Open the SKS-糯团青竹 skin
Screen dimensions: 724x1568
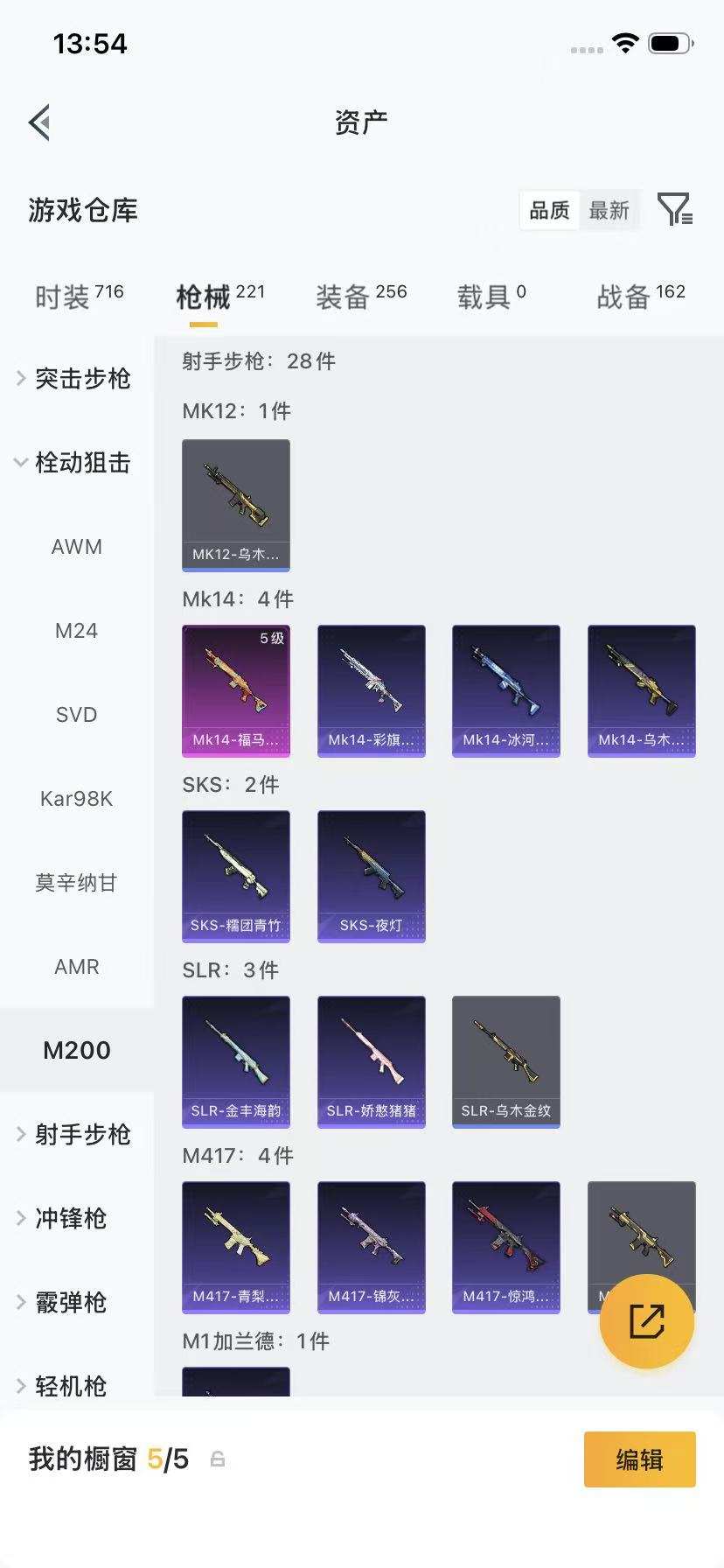[x=236, y=876]
